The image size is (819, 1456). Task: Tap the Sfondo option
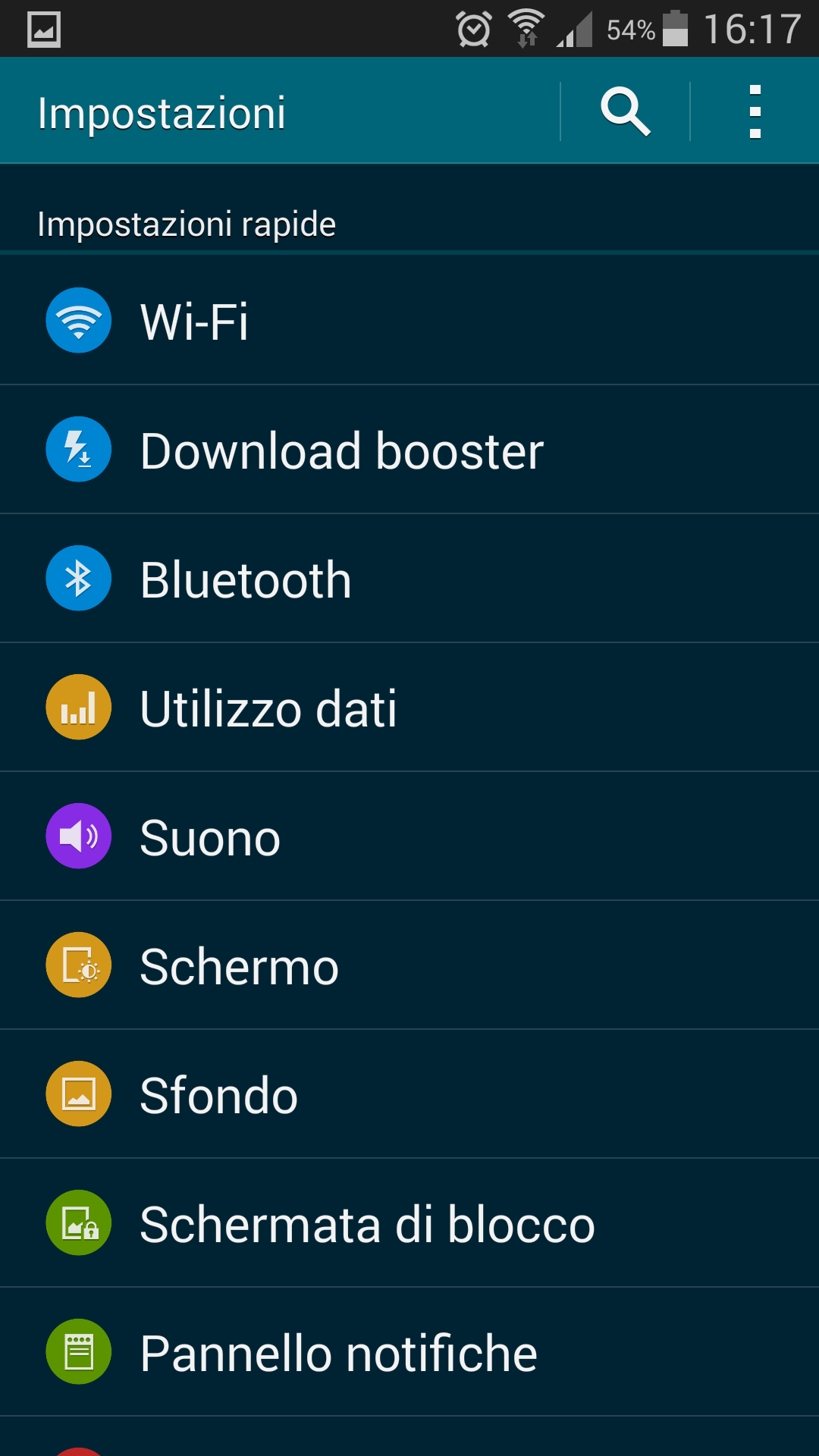[x=409, y=1094]
